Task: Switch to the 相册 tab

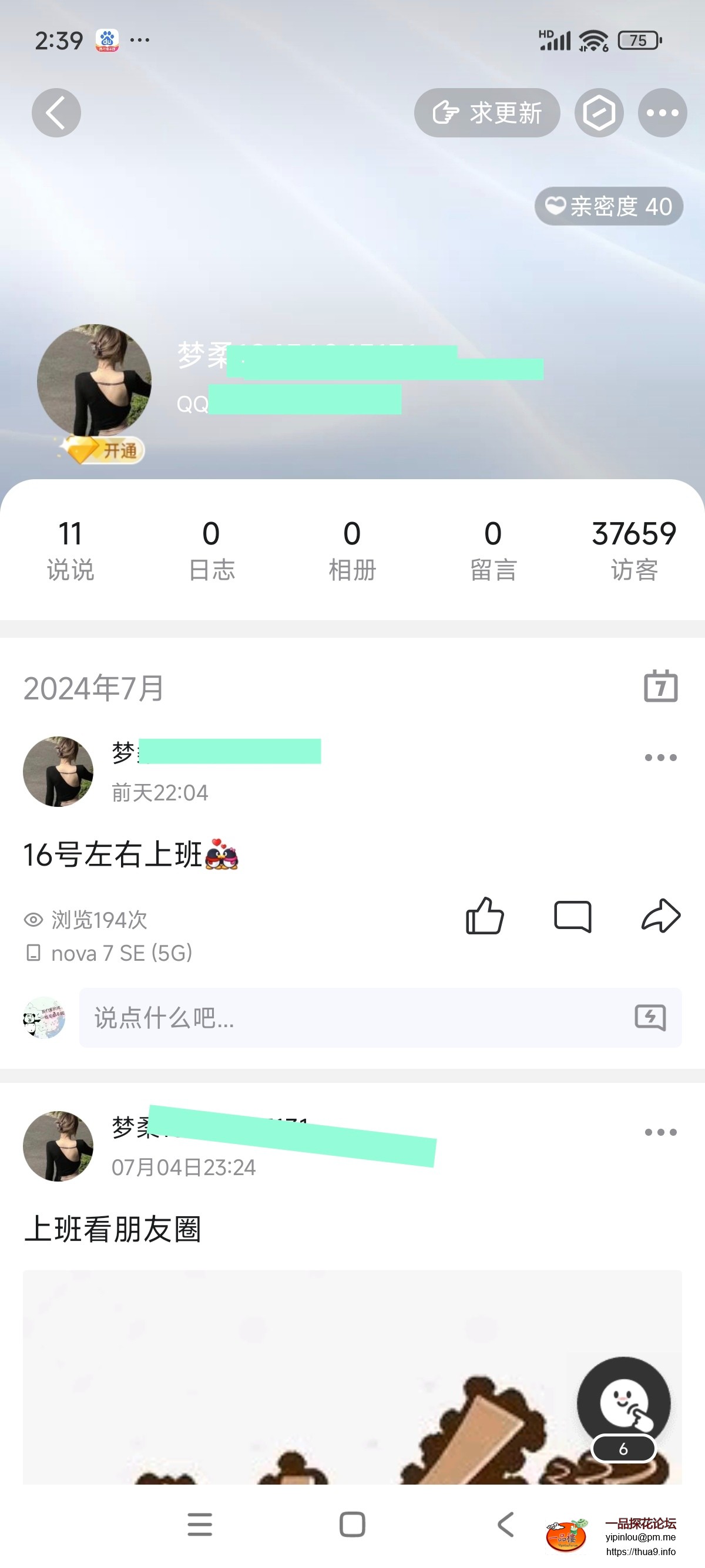Action: pos(352,550)
